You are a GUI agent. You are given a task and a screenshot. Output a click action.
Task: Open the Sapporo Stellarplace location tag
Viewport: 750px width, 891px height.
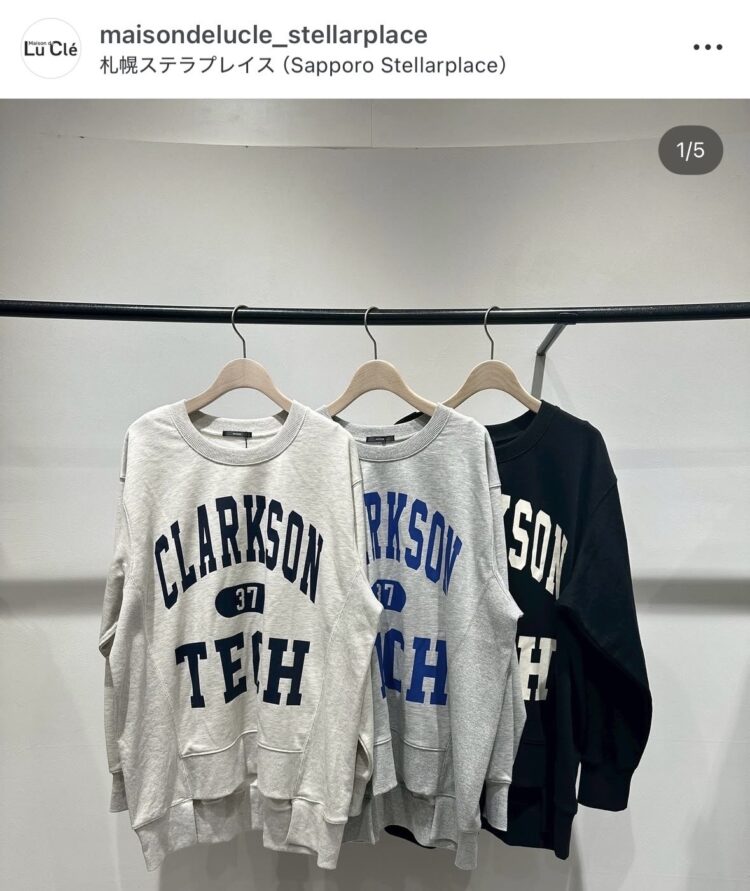pos(303,66)
